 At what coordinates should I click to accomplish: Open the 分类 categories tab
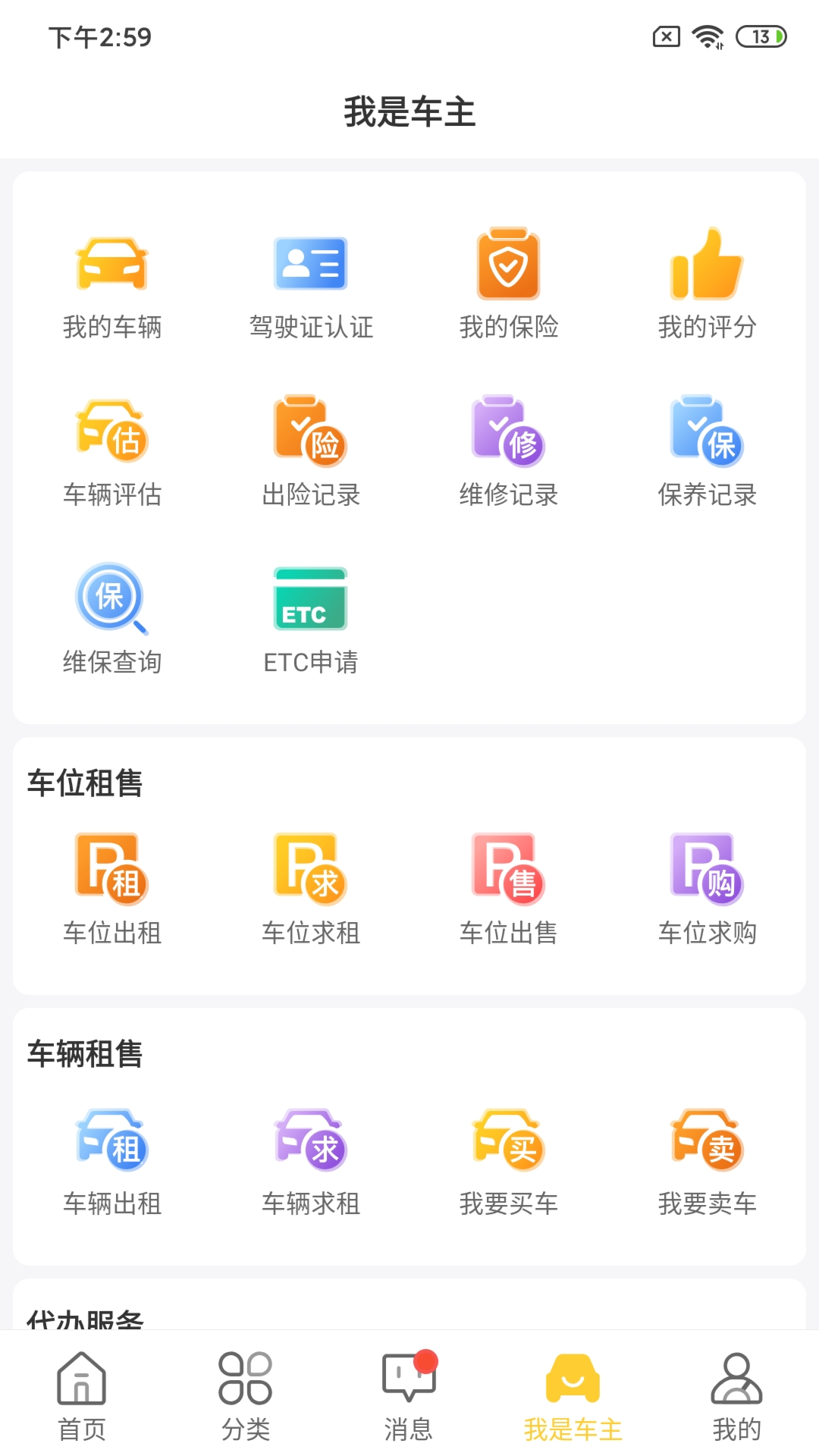pos(244,1395)
